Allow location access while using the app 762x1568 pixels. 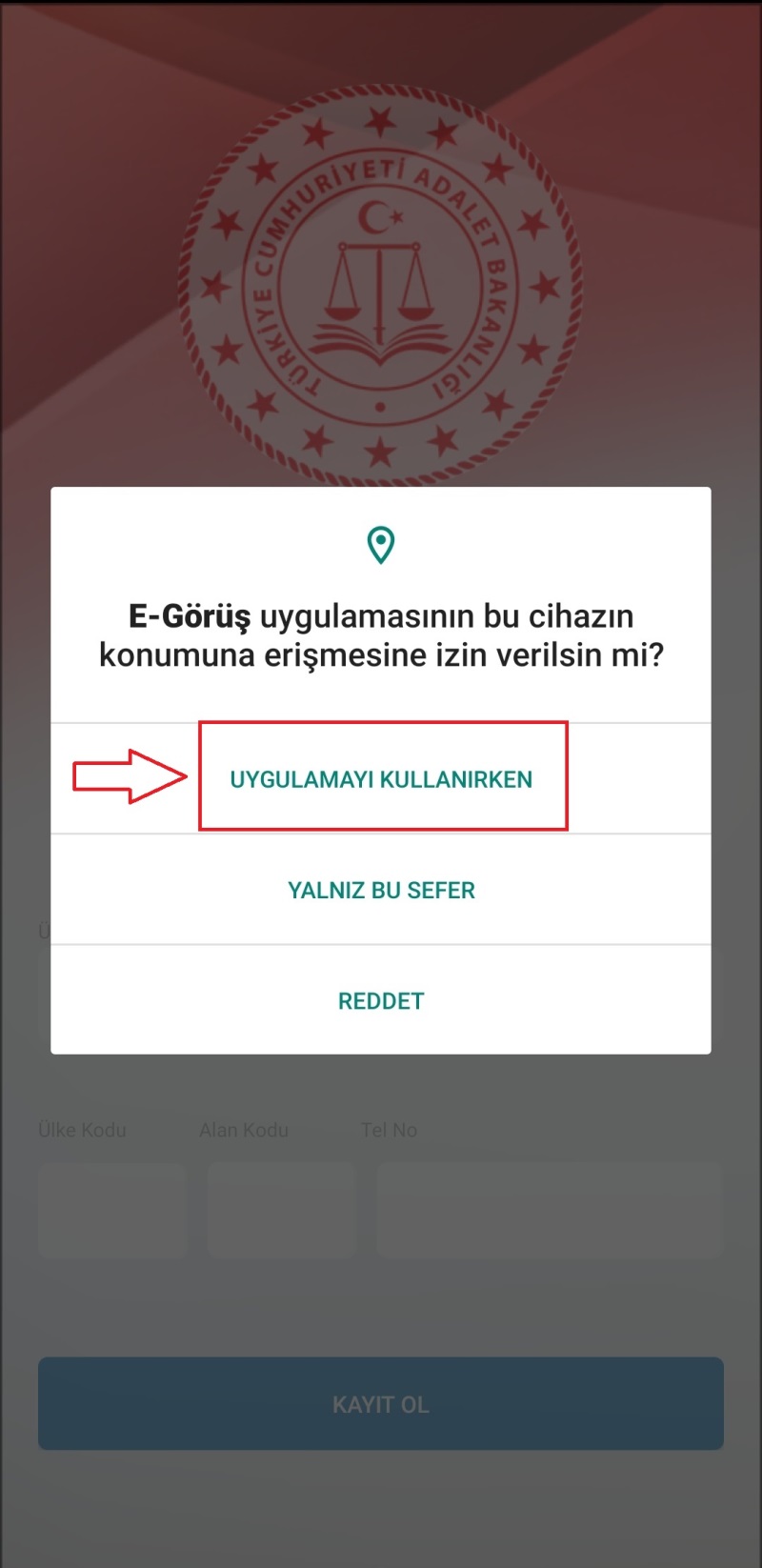pyautogui.click(x=381, y=779)
